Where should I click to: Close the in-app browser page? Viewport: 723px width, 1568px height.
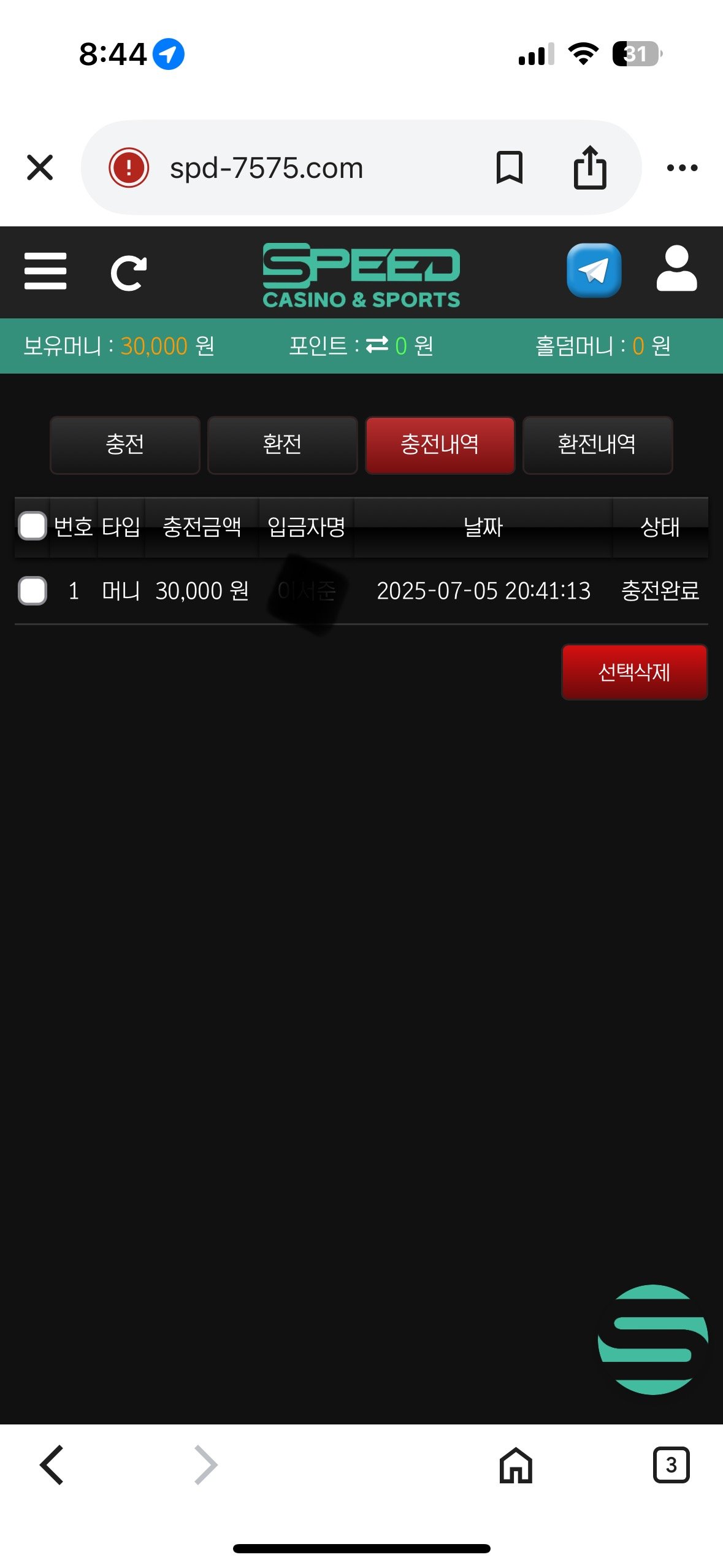pos(40,167)
